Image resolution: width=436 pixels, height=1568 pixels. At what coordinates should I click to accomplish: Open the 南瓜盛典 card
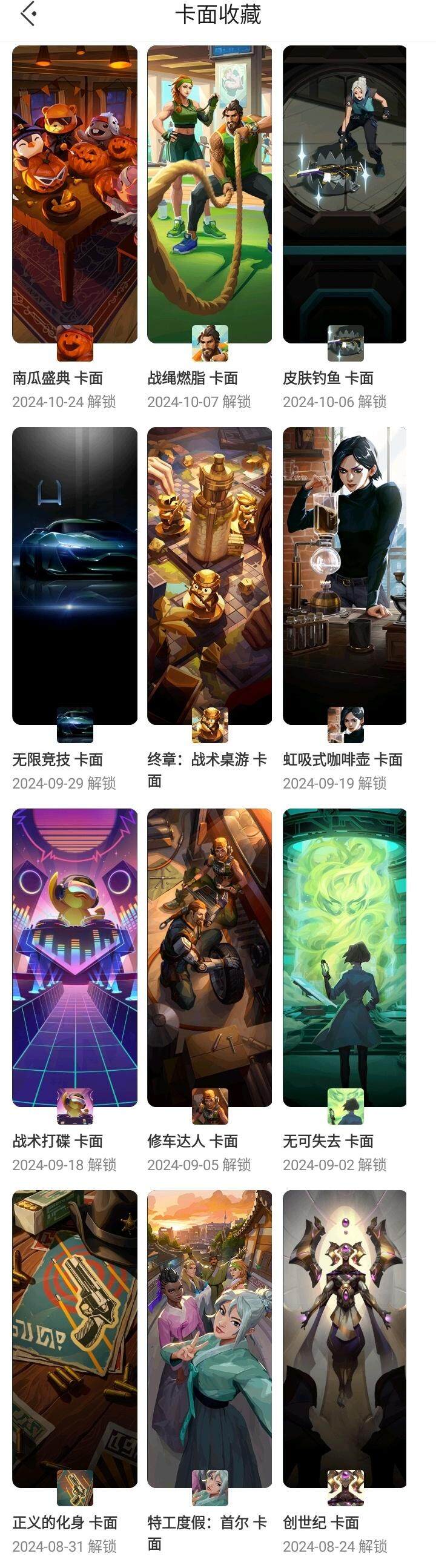point(74,195)
